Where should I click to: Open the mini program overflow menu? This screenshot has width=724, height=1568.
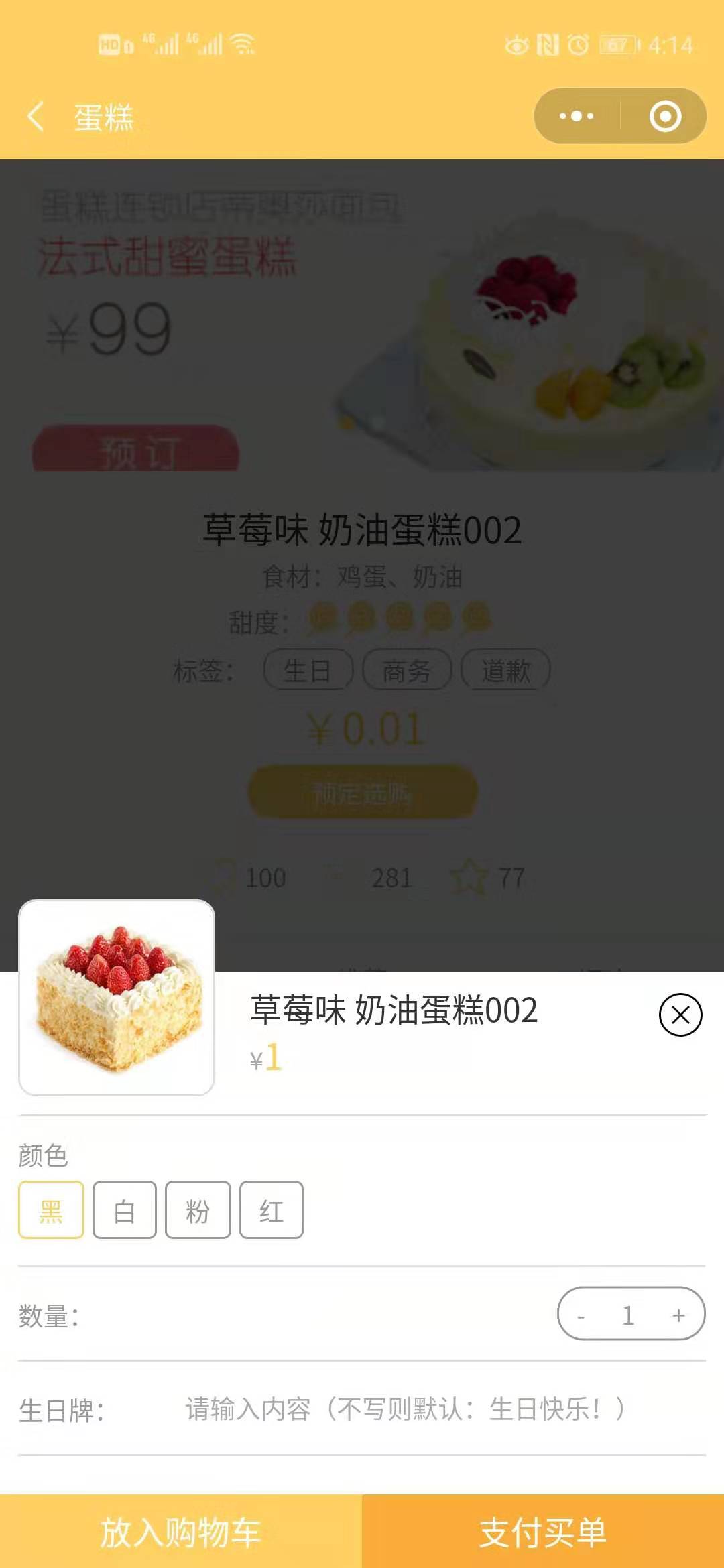coord(577,116)
